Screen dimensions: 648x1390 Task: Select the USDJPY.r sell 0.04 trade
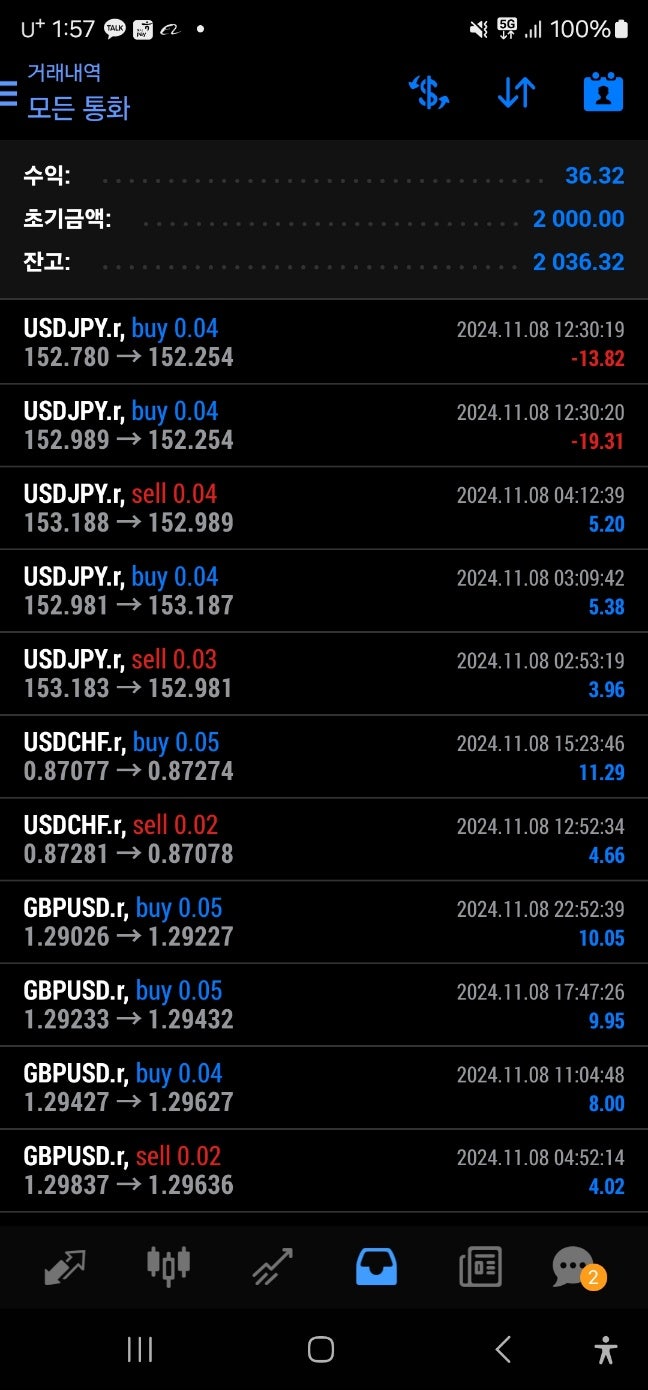point(324,508)
